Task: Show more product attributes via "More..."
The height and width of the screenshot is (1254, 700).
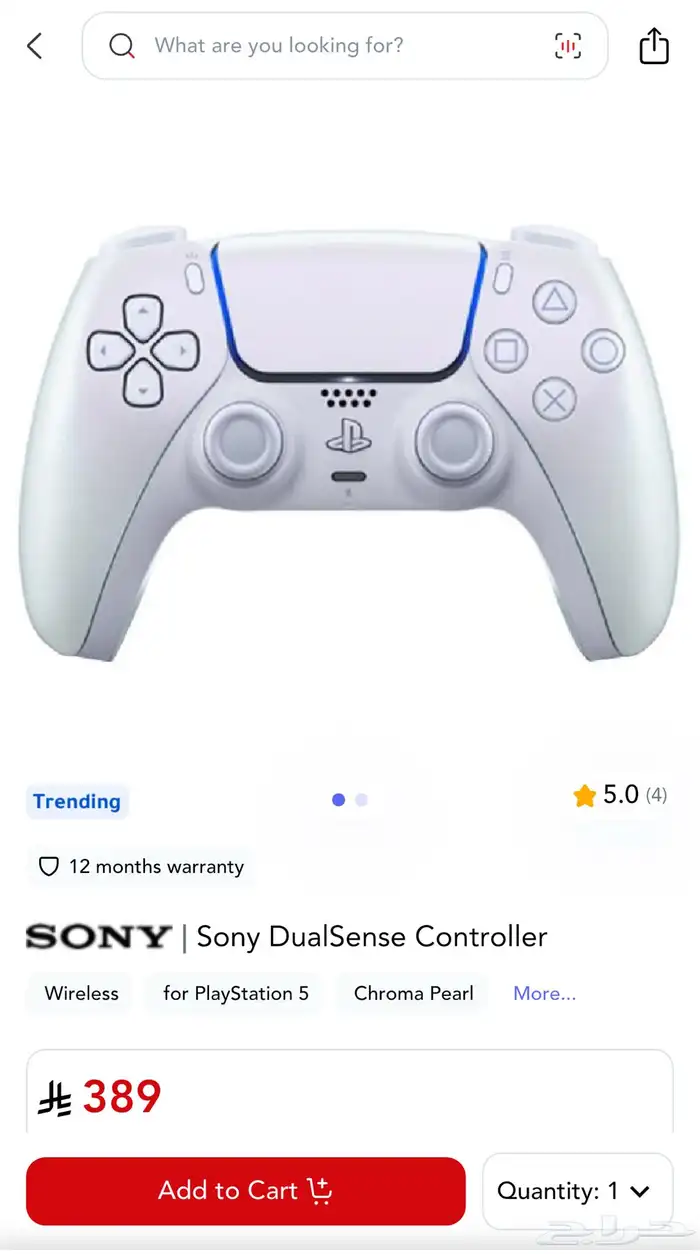Action: point(544,993)
